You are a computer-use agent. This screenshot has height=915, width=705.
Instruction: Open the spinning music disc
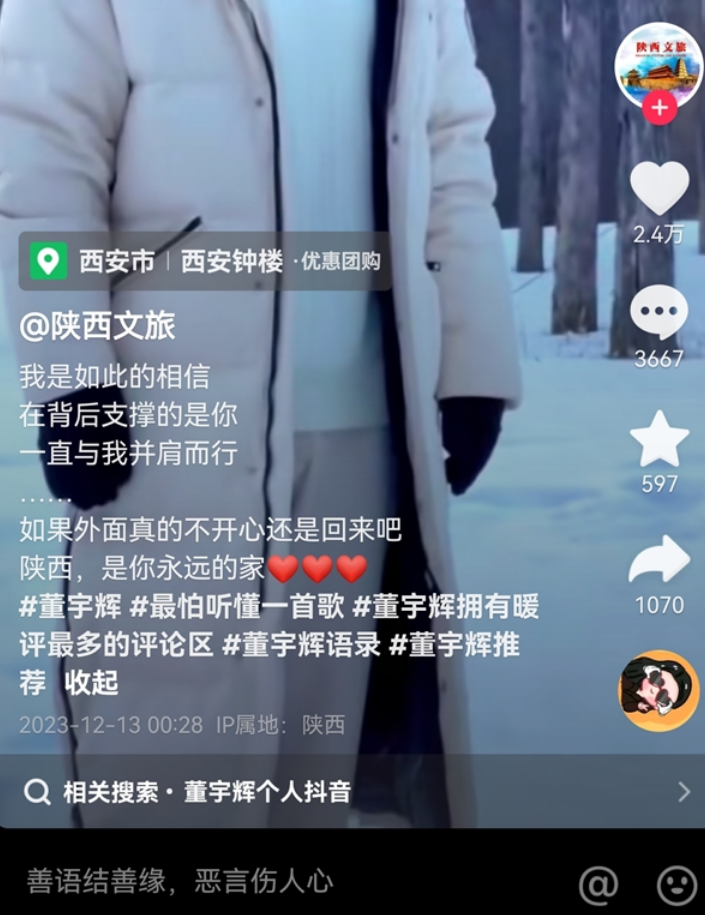[658, 691]
